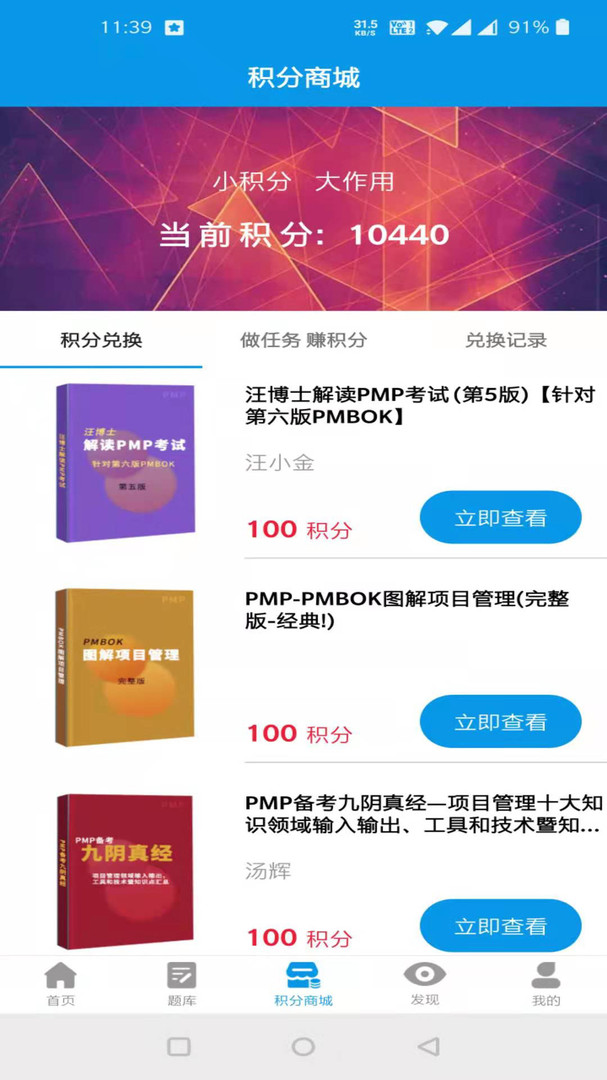Switch to the 发现 tab
The width and height of the screenshot is (607, 1080).
[424, 984]
